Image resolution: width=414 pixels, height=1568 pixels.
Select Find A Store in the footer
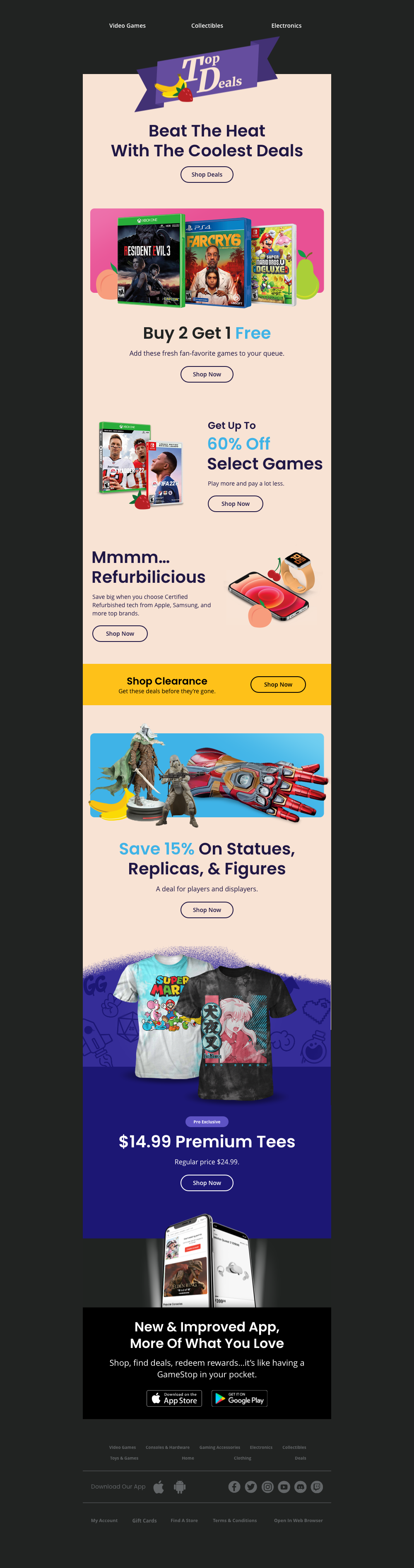coord(184,1520)
